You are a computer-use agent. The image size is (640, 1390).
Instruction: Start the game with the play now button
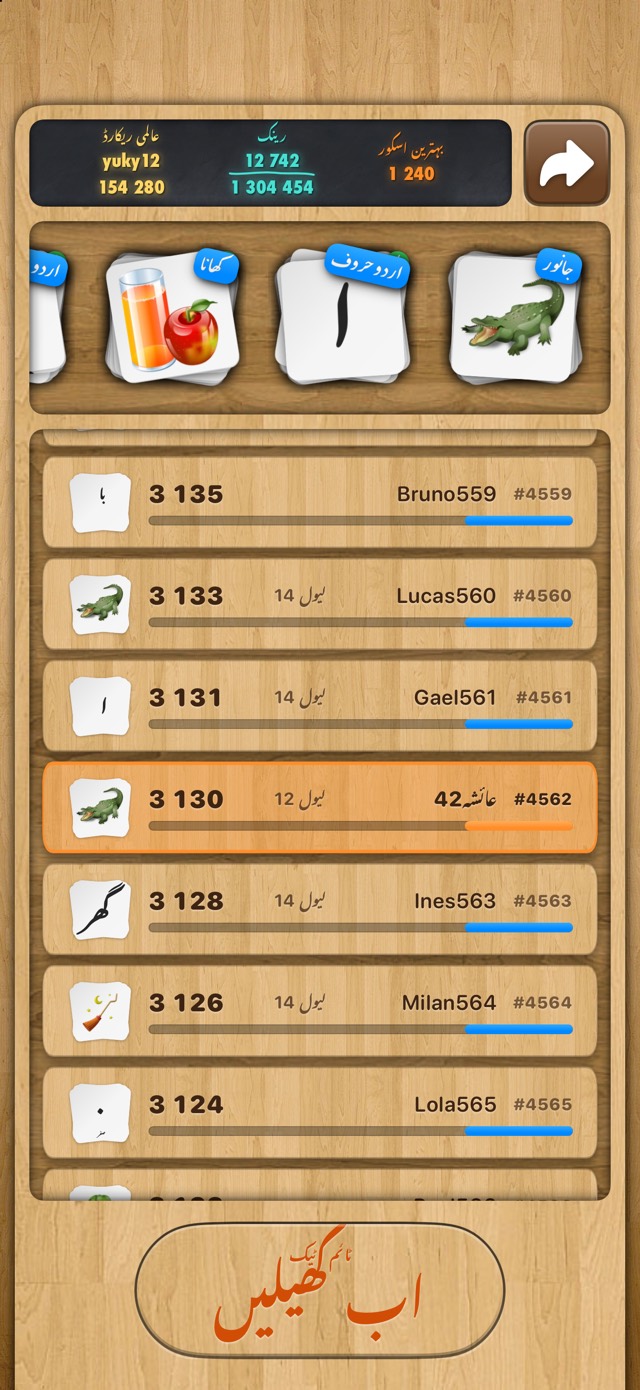320,1290
